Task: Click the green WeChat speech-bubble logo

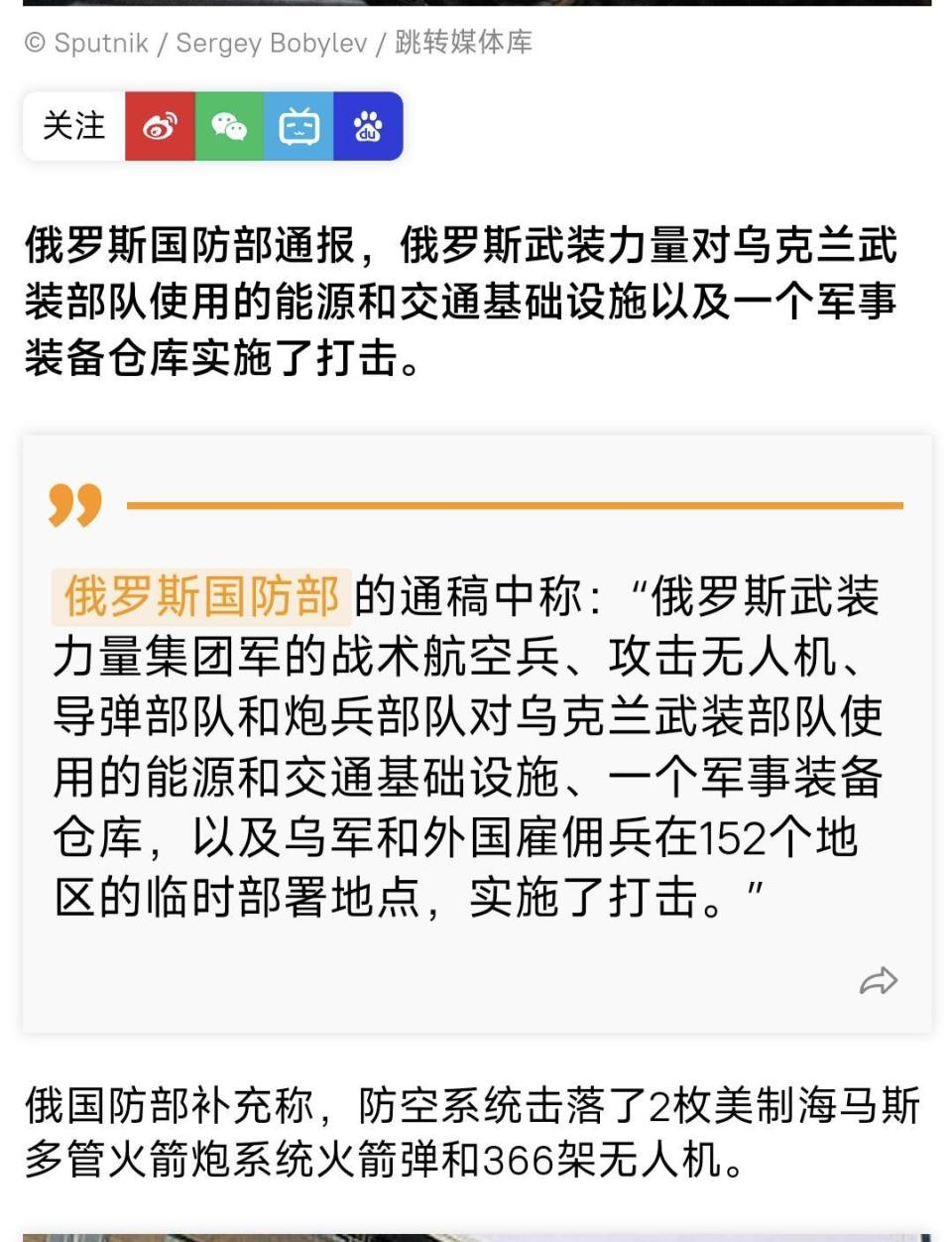Action: 229,126
